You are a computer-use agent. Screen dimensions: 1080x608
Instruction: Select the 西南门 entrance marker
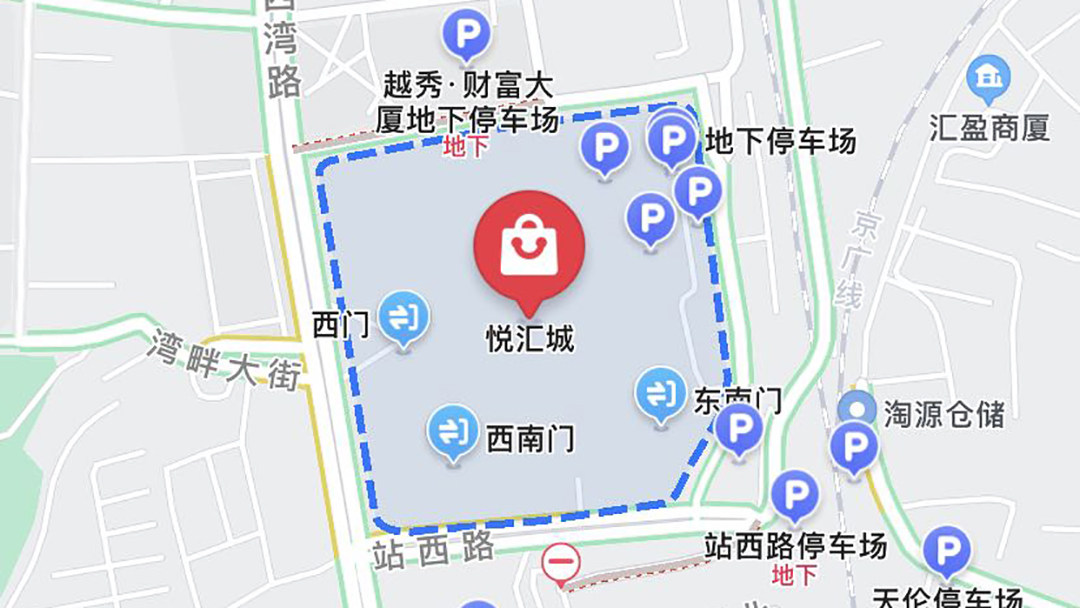coord(452,430)
